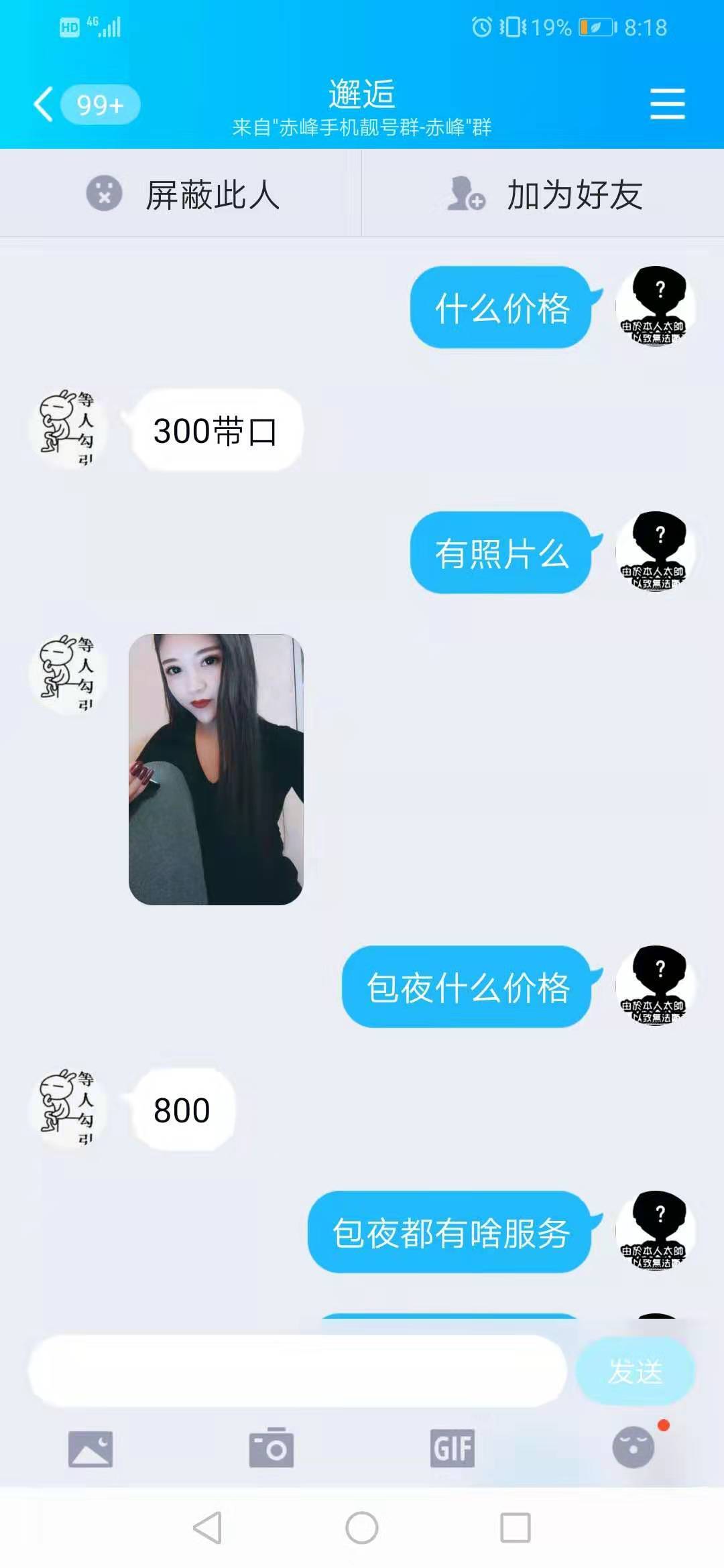
Task: Open the system recent apps button
Action: click(516, 1528)
